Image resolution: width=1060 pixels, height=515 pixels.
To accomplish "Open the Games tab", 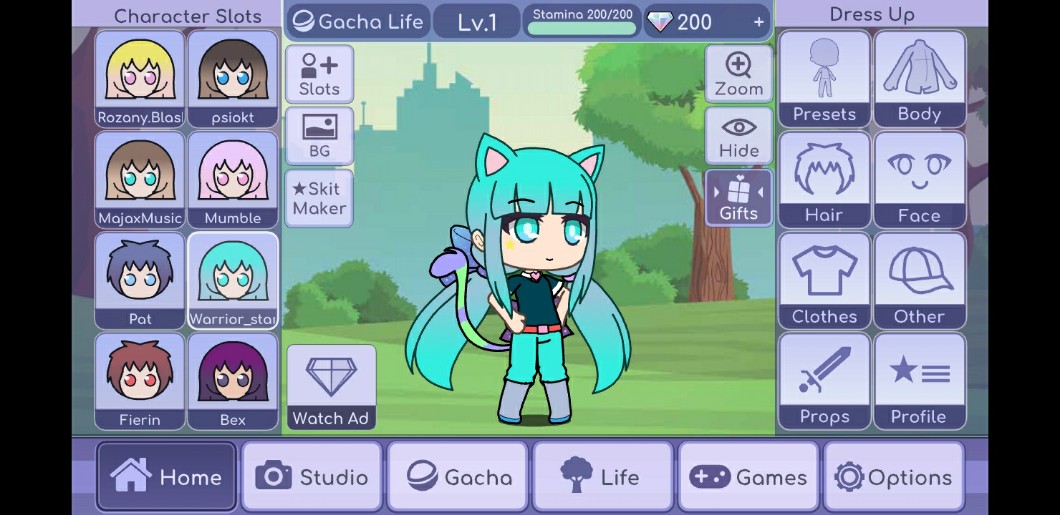I will pos(748,477).
